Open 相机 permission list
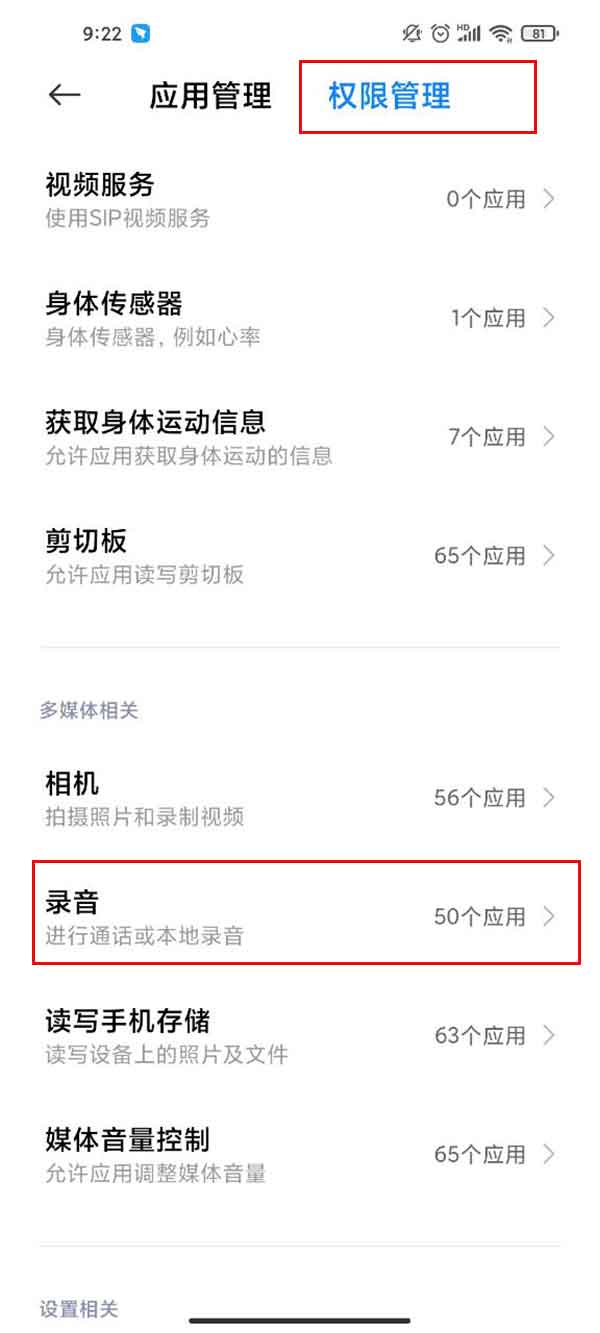Screen dimensions: 600x1333 (x=300, y=798)
